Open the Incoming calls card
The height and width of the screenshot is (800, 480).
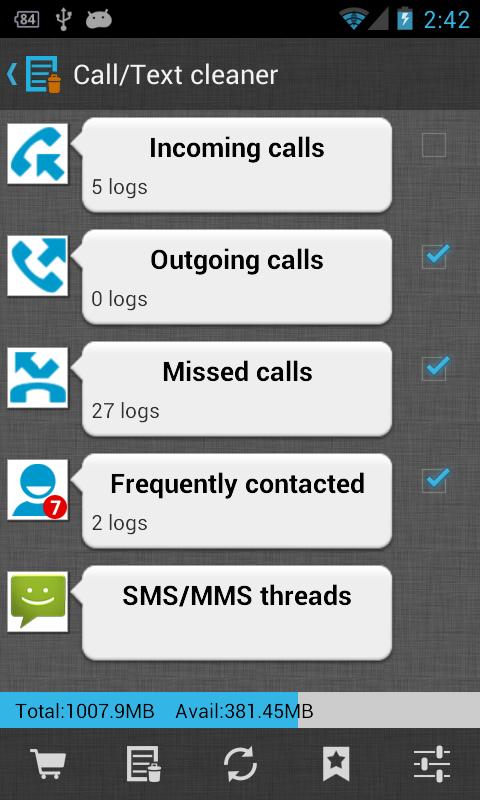tap(237, 165)
